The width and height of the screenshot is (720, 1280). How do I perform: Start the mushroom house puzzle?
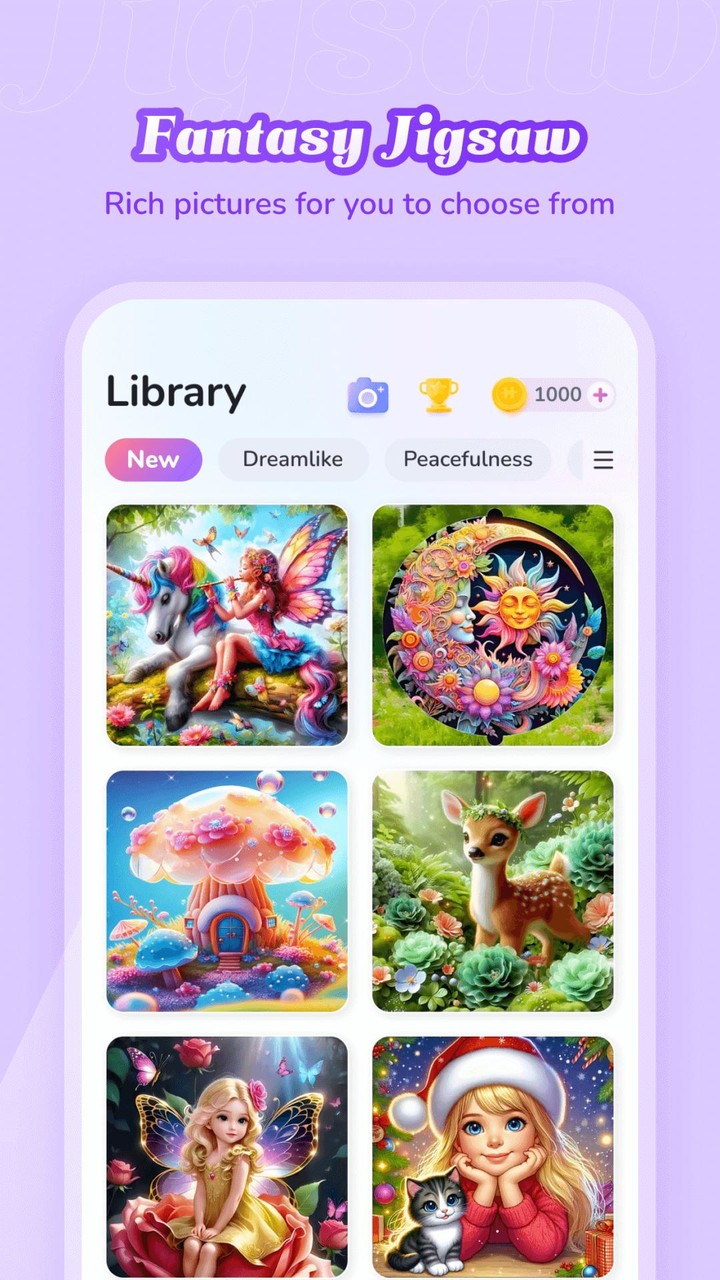coord(227,890)
